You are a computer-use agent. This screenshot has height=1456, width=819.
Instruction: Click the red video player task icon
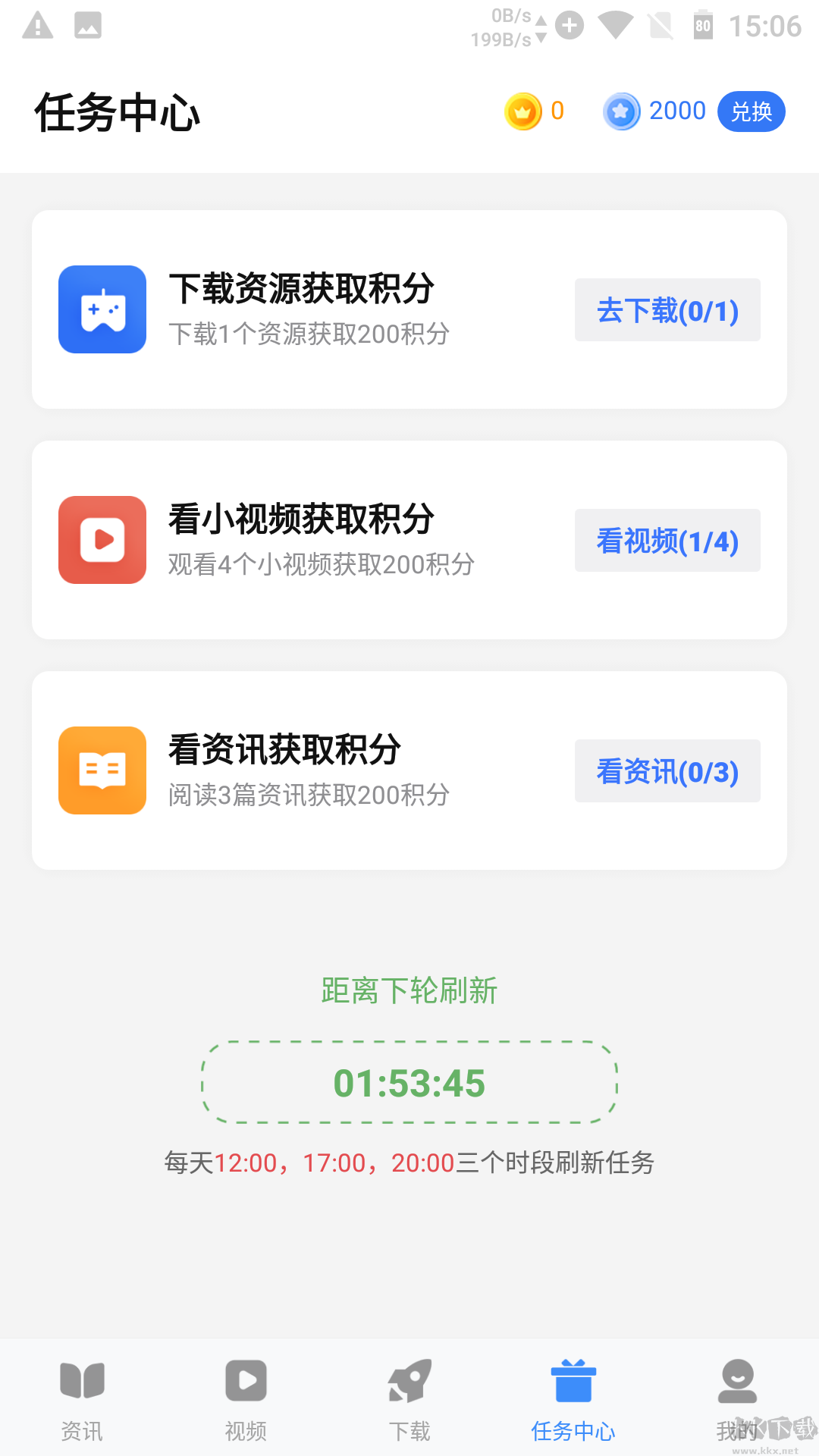(102, 540)
